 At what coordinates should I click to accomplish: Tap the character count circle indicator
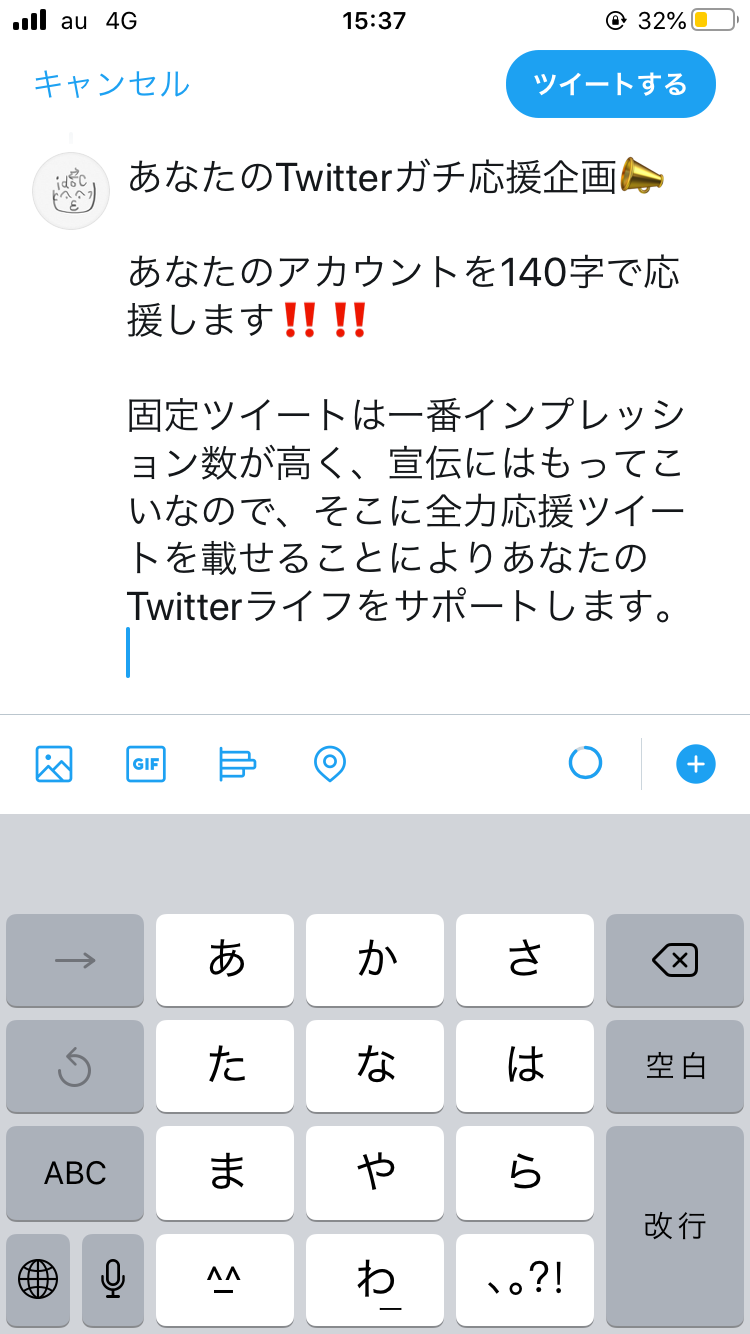click(585, 762)
